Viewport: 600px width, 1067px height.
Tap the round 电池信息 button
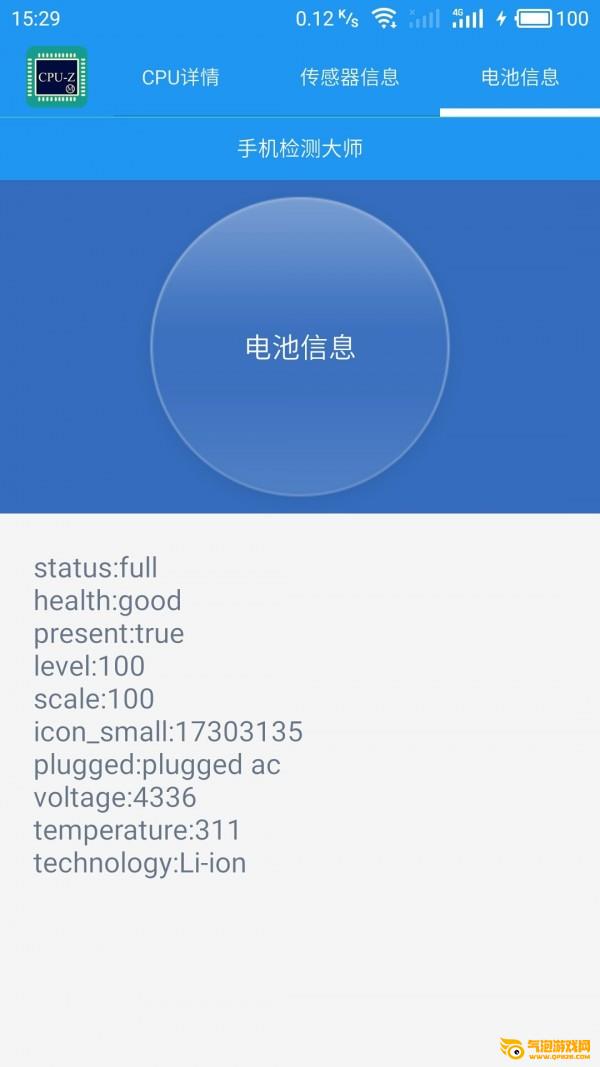[x=300, y=346]
